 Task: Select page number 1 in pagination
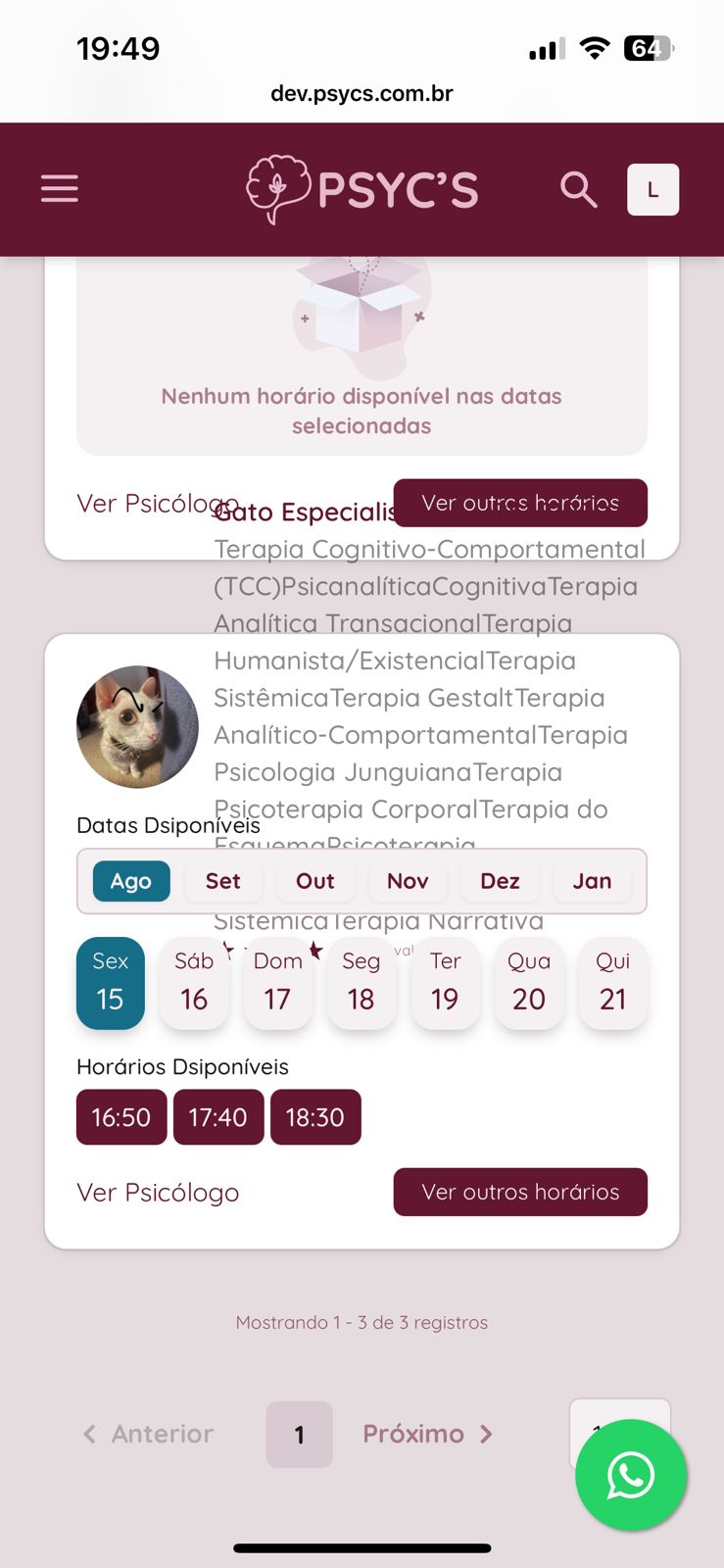299,1435
